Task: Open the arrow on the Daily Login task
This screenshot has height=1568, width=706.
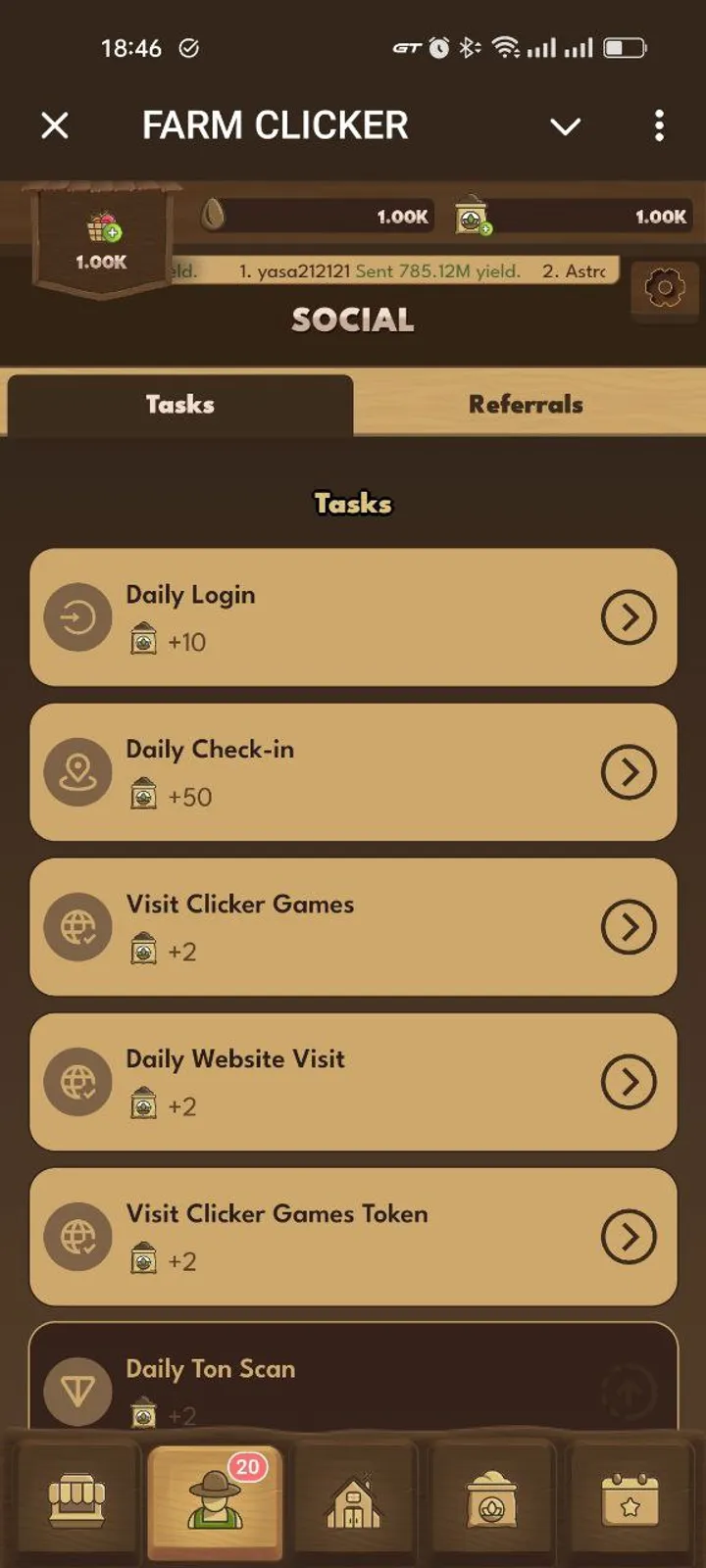Action: [x=629, y=617]
